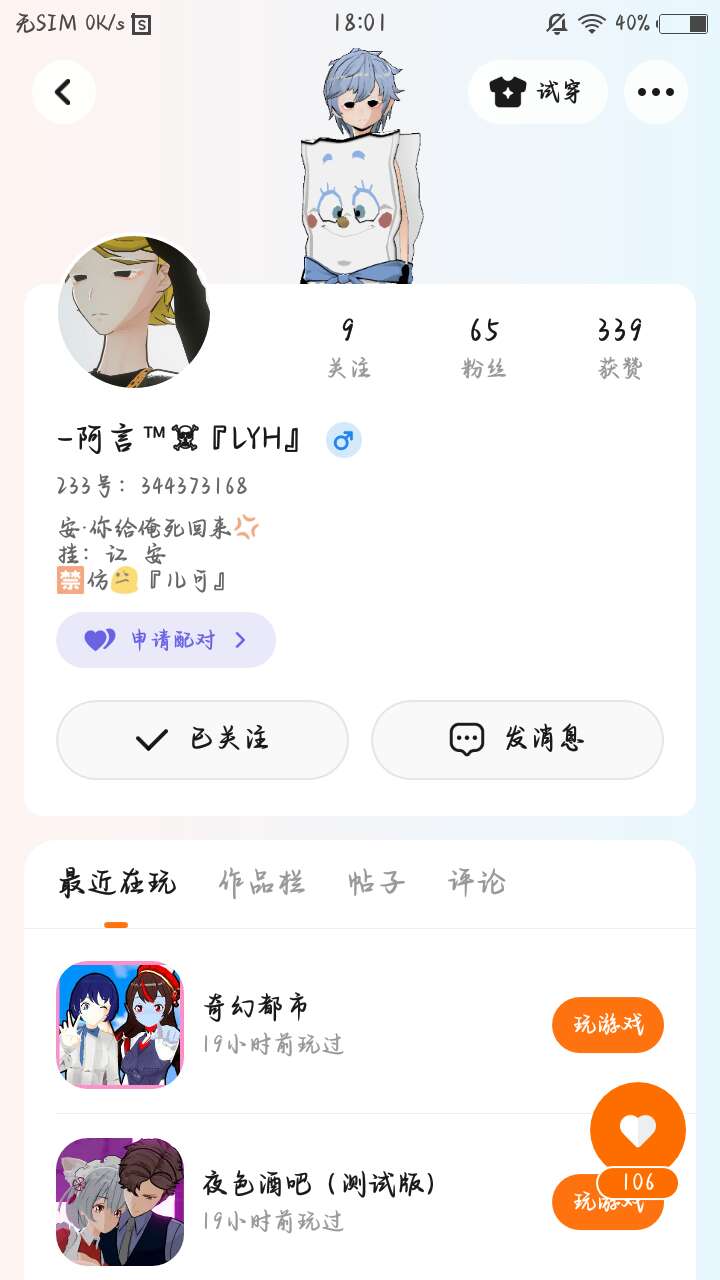The height and width of the screenshot is (1280, 720).
Task: View the 粉丝 followers list
Action: point(484,348)
